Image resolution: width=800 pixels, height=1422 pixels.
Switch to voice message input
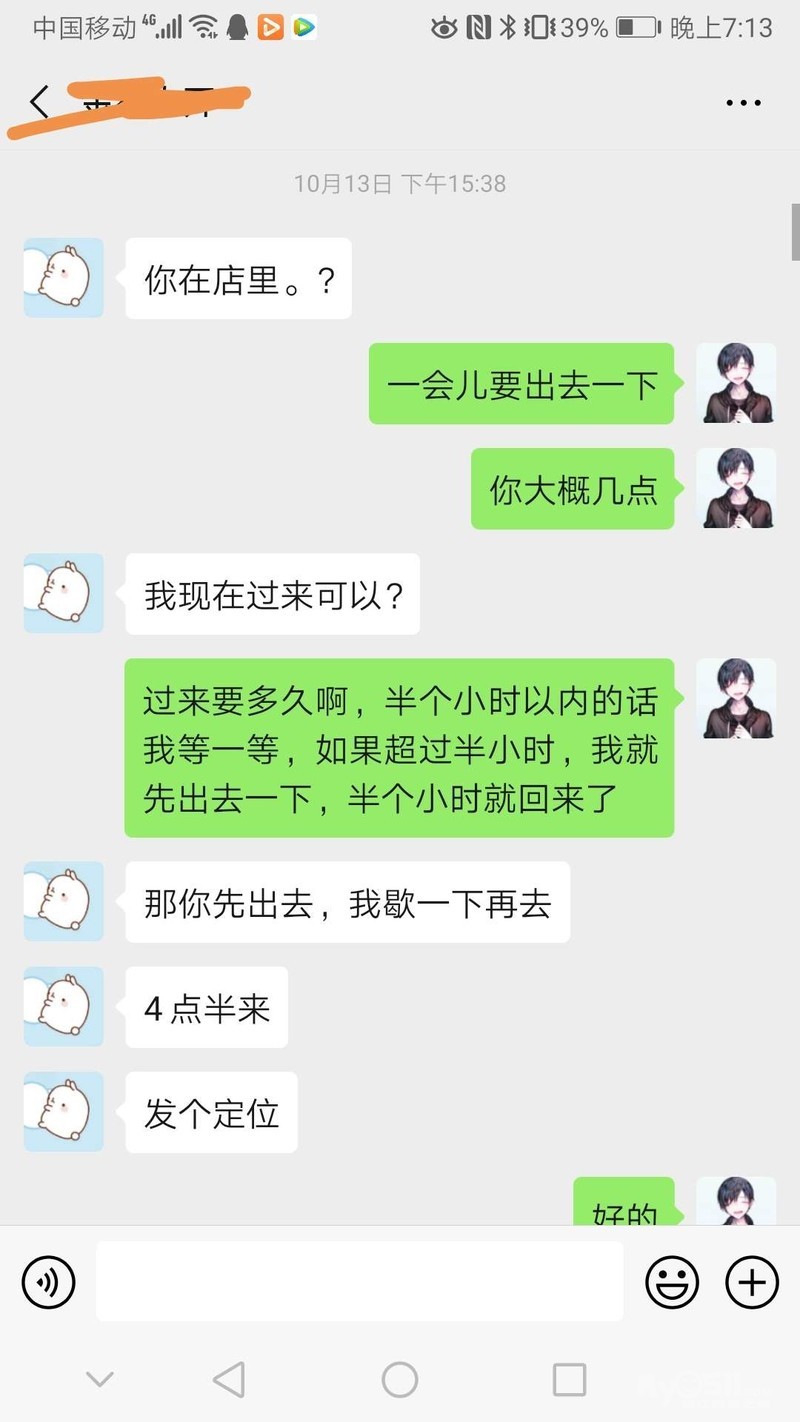pos(49,1281)
